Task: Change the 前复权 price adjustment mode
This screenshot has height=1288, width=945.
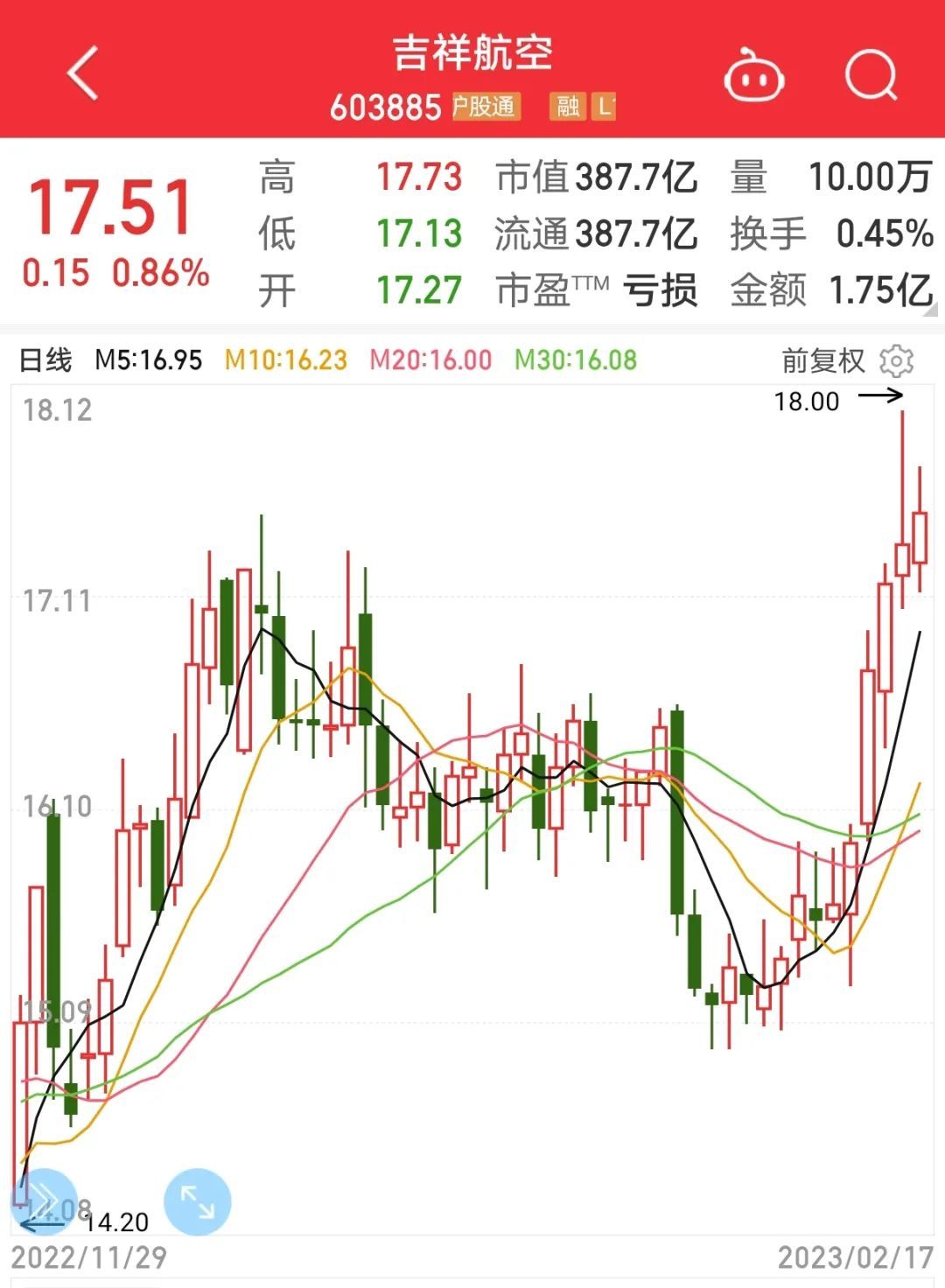Action: [822, 360]
